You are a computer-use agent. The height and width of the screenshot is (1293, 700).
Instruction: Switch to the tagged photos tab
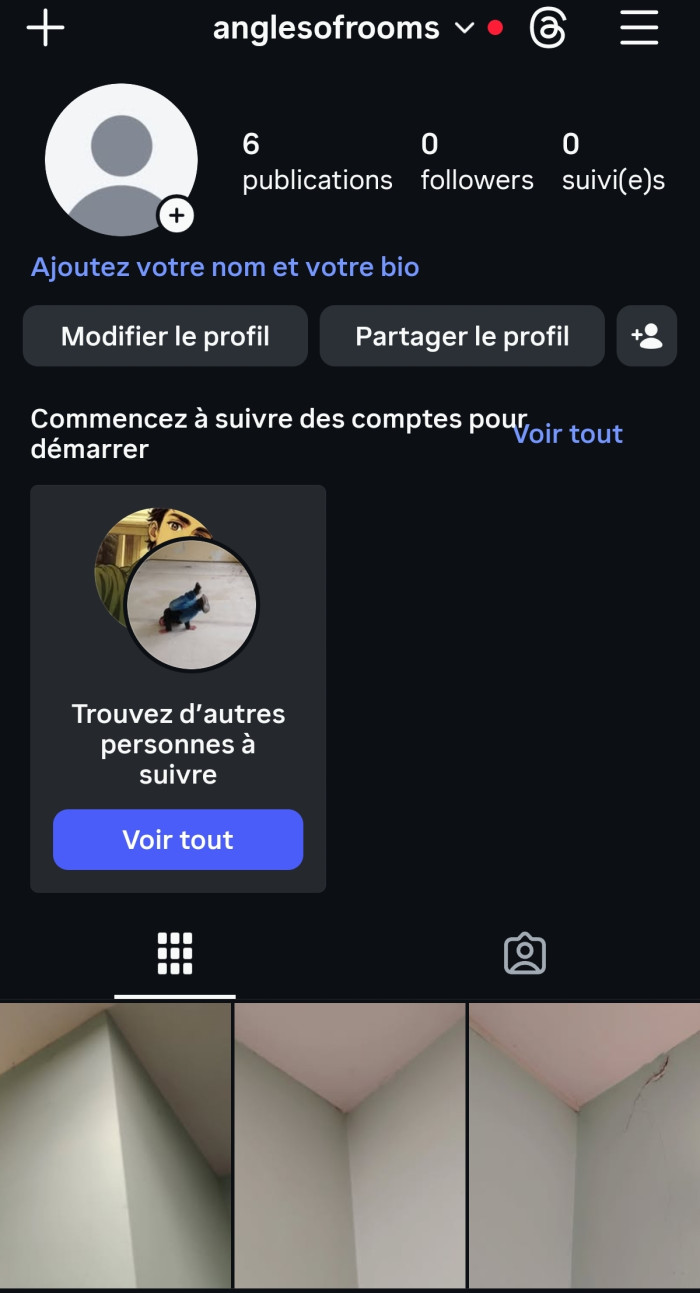525,954
